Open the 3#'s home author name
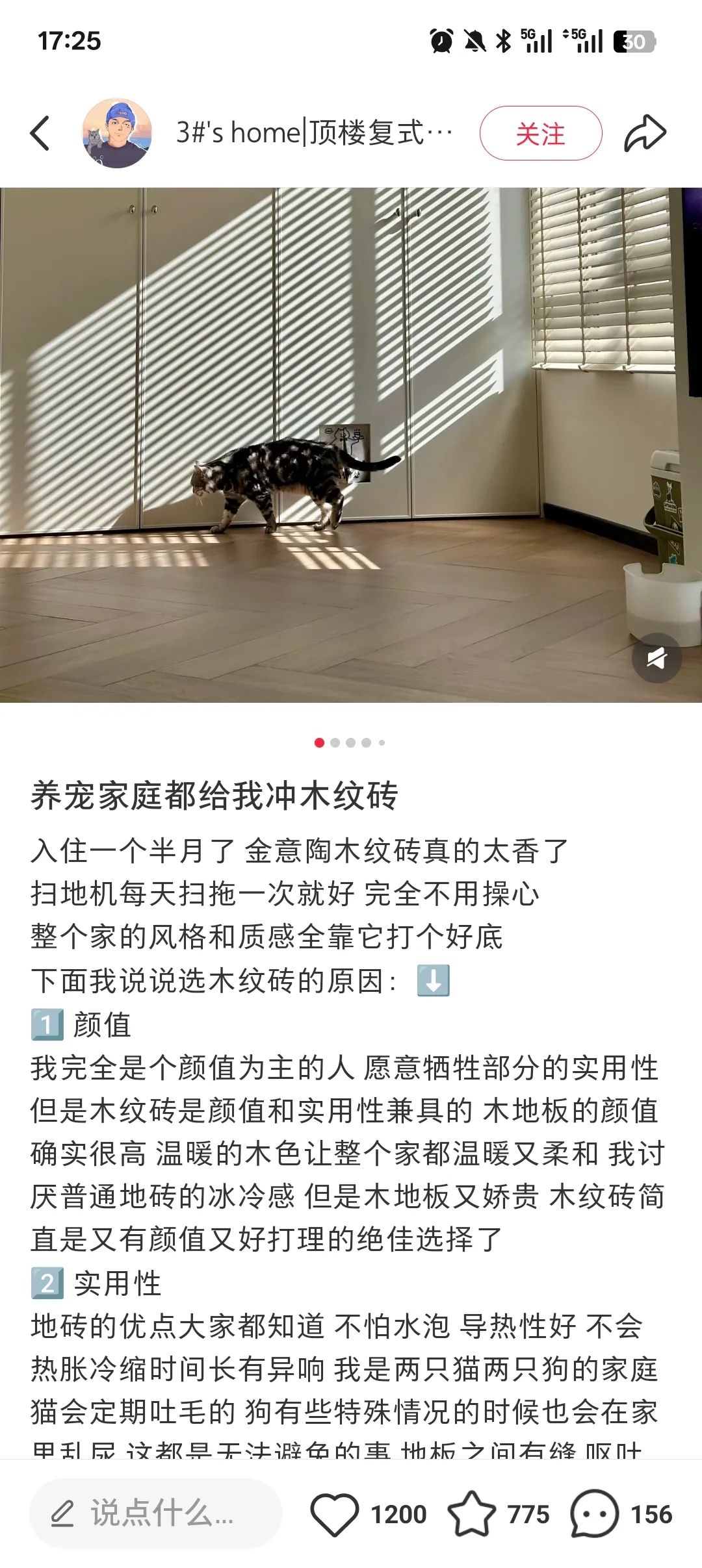The width and height of the screenshot is (702, 1568). click(x=315, y=133)
